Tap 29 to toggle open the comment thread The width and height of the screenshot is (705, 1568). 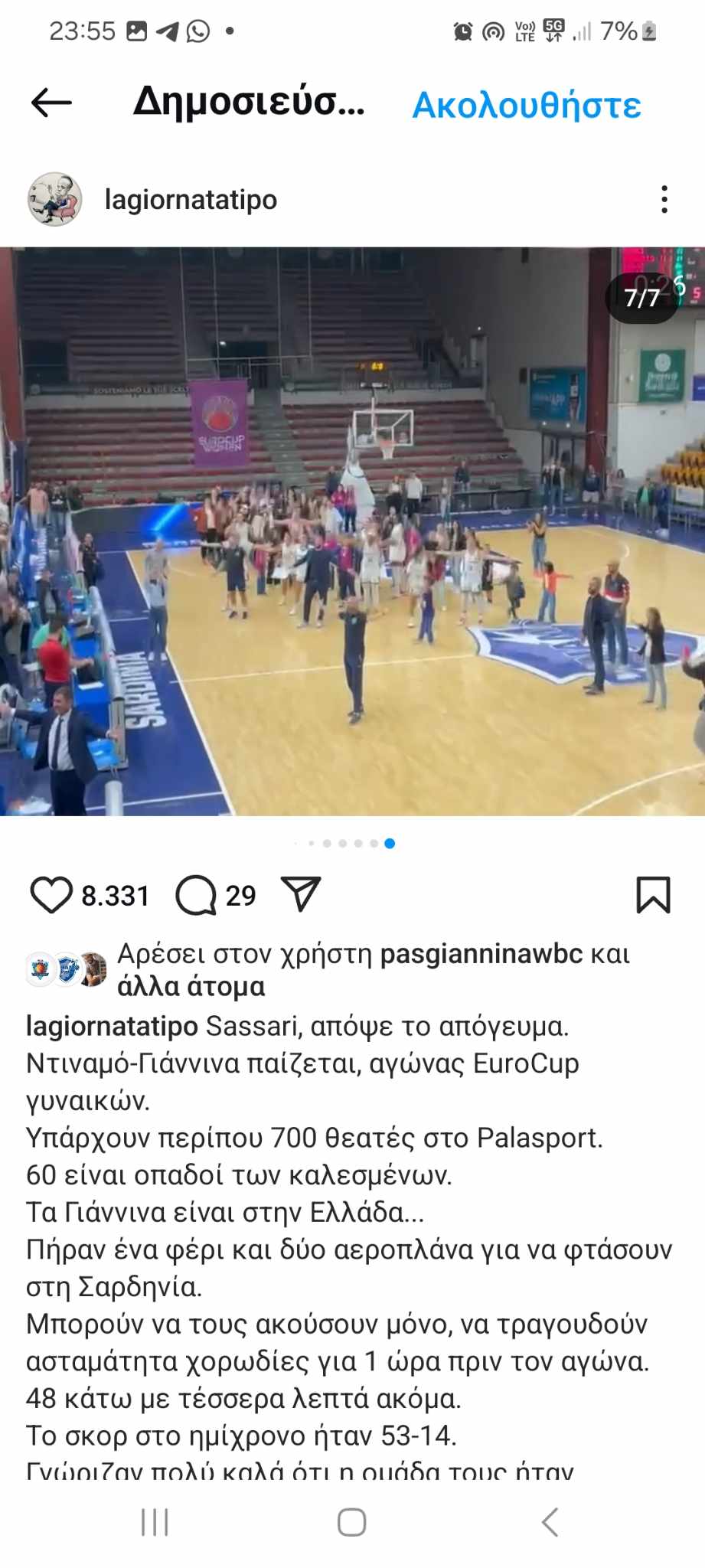(x=241, y=893)
